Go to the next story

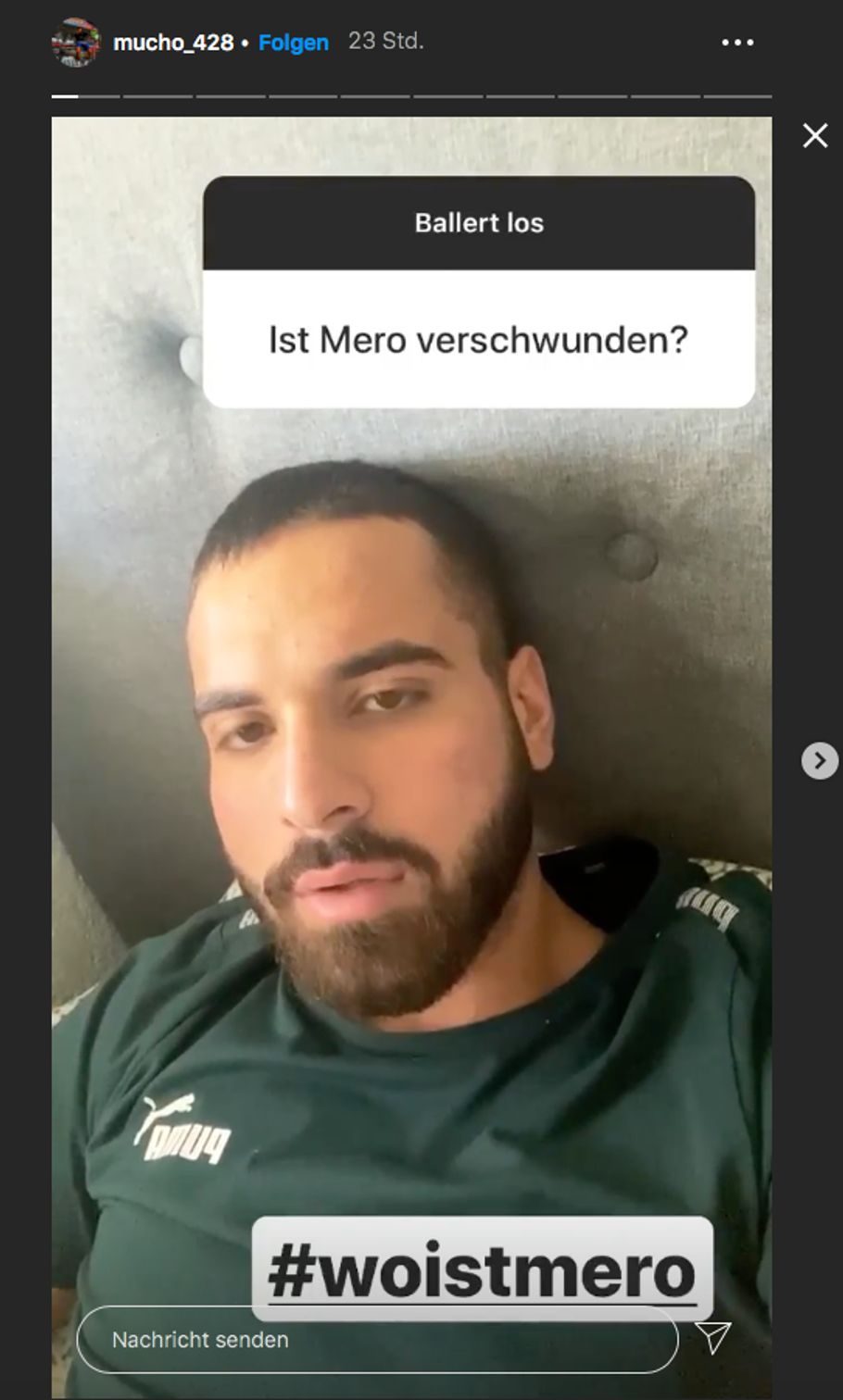[x=819, y=761]
